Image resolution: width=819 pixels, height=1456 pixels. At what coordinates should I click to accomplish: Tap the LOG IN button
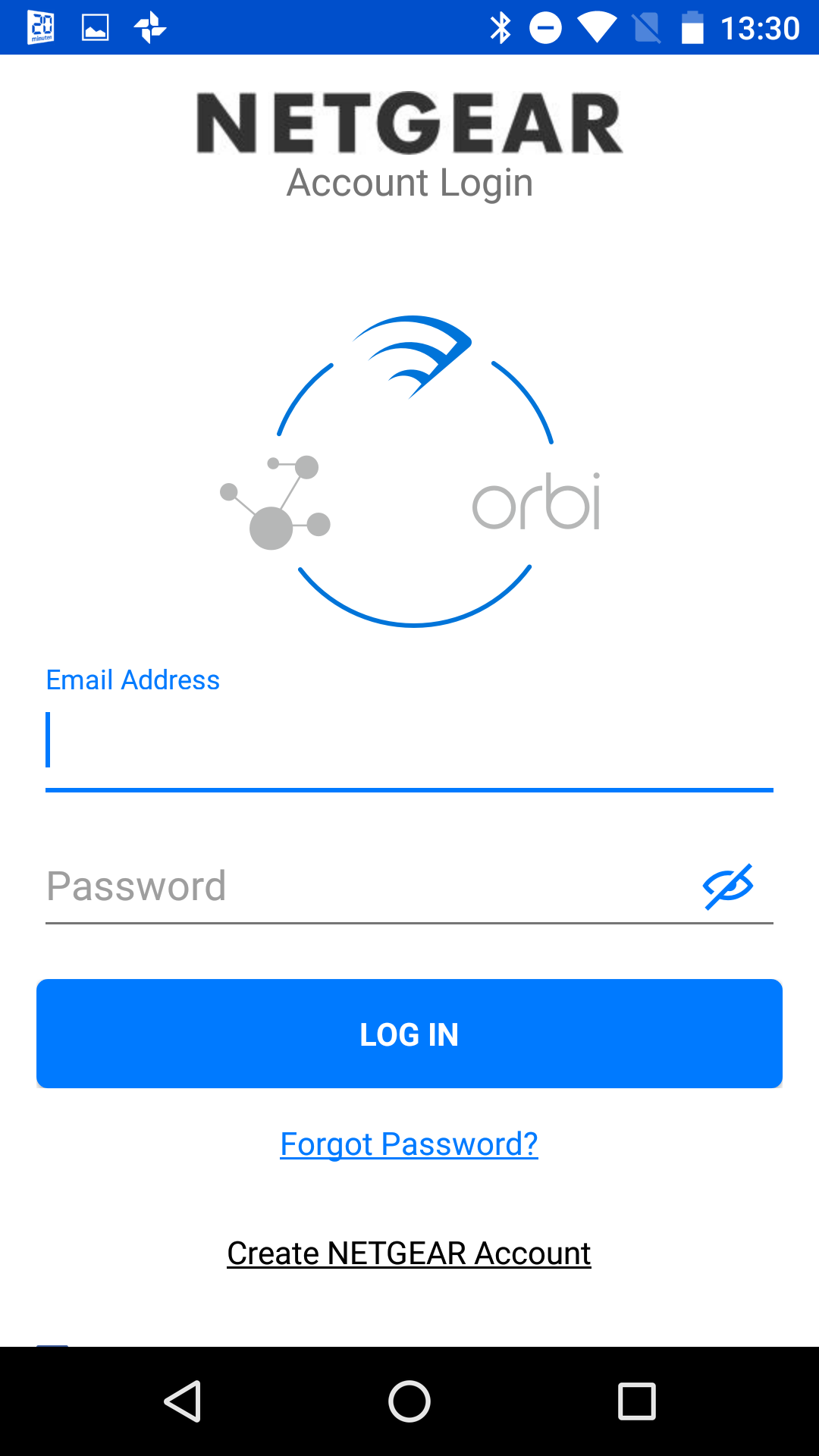coord(409,1034)
